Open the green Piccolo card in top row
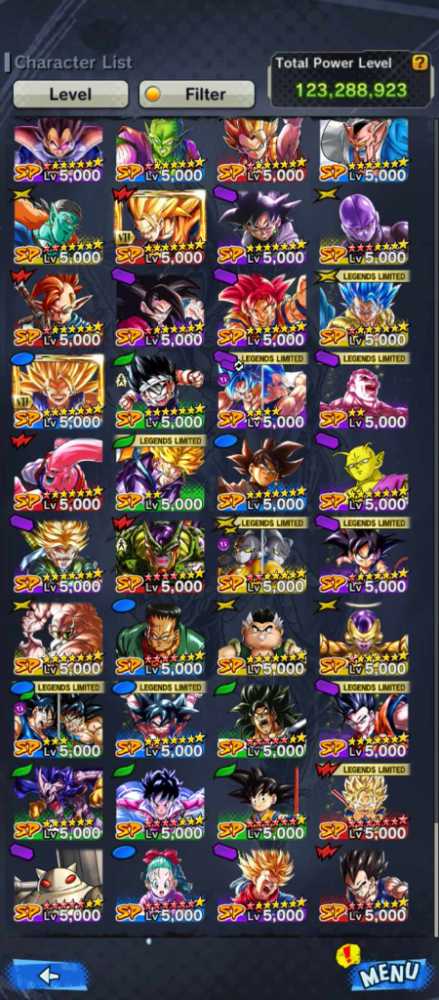Screen dimensions: 439x1000 point(160,151)
